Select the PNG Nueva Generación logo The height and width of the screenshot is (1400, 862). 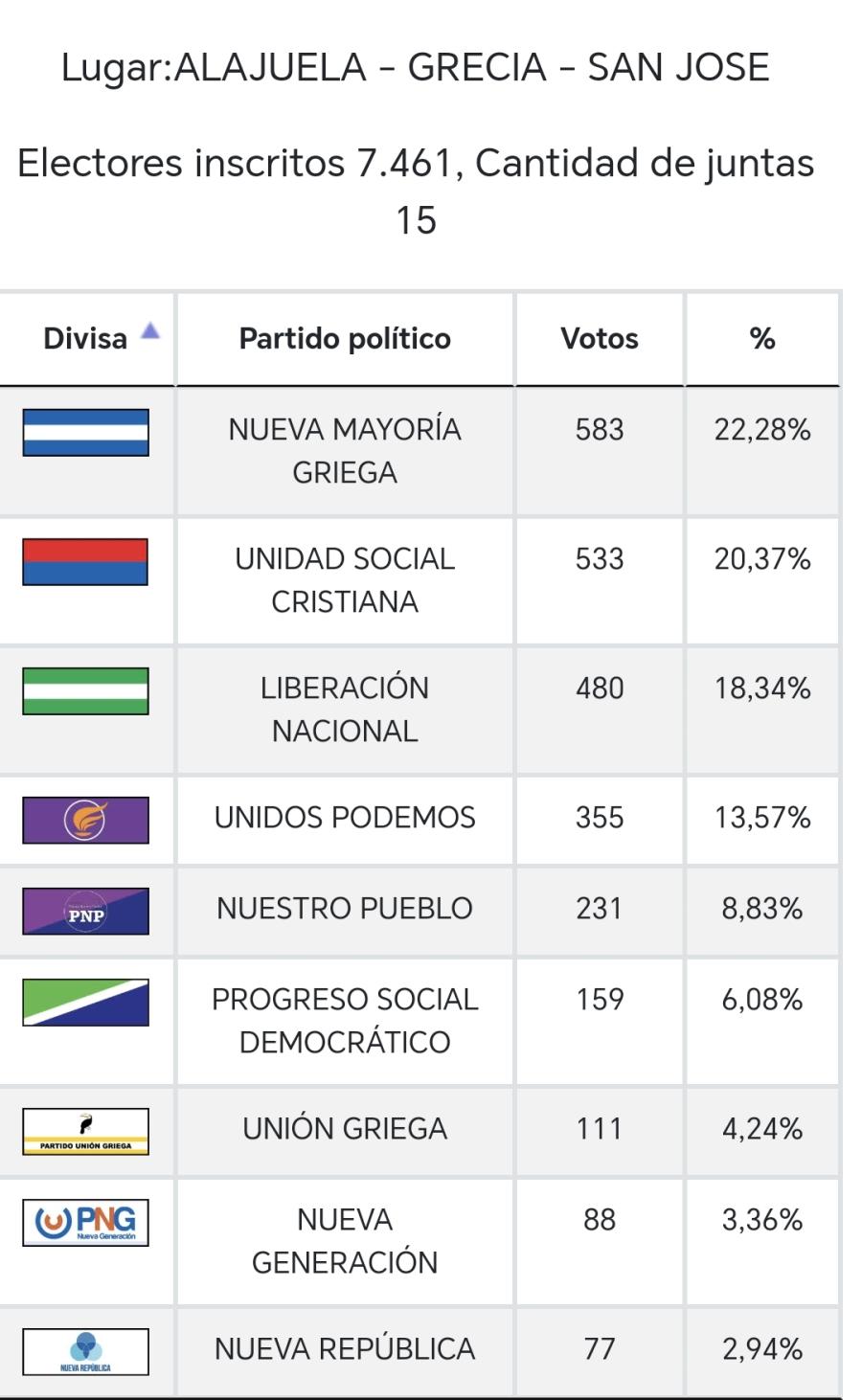(85, 1220)
